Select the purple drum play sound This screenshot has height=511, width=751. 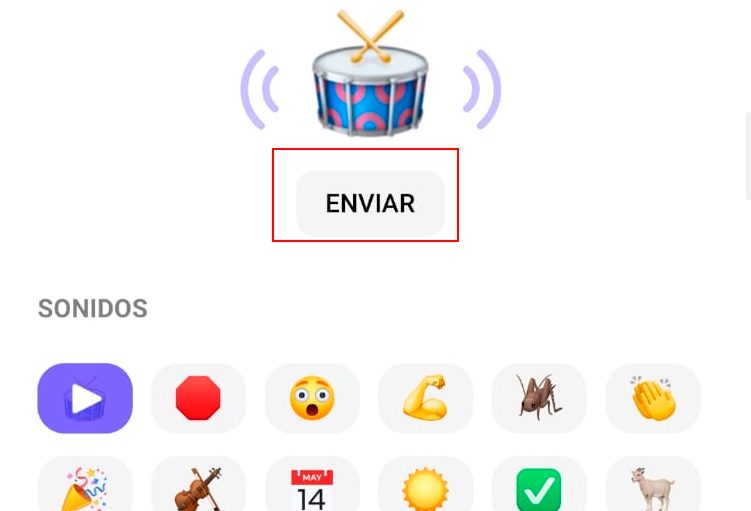[85, 398]
